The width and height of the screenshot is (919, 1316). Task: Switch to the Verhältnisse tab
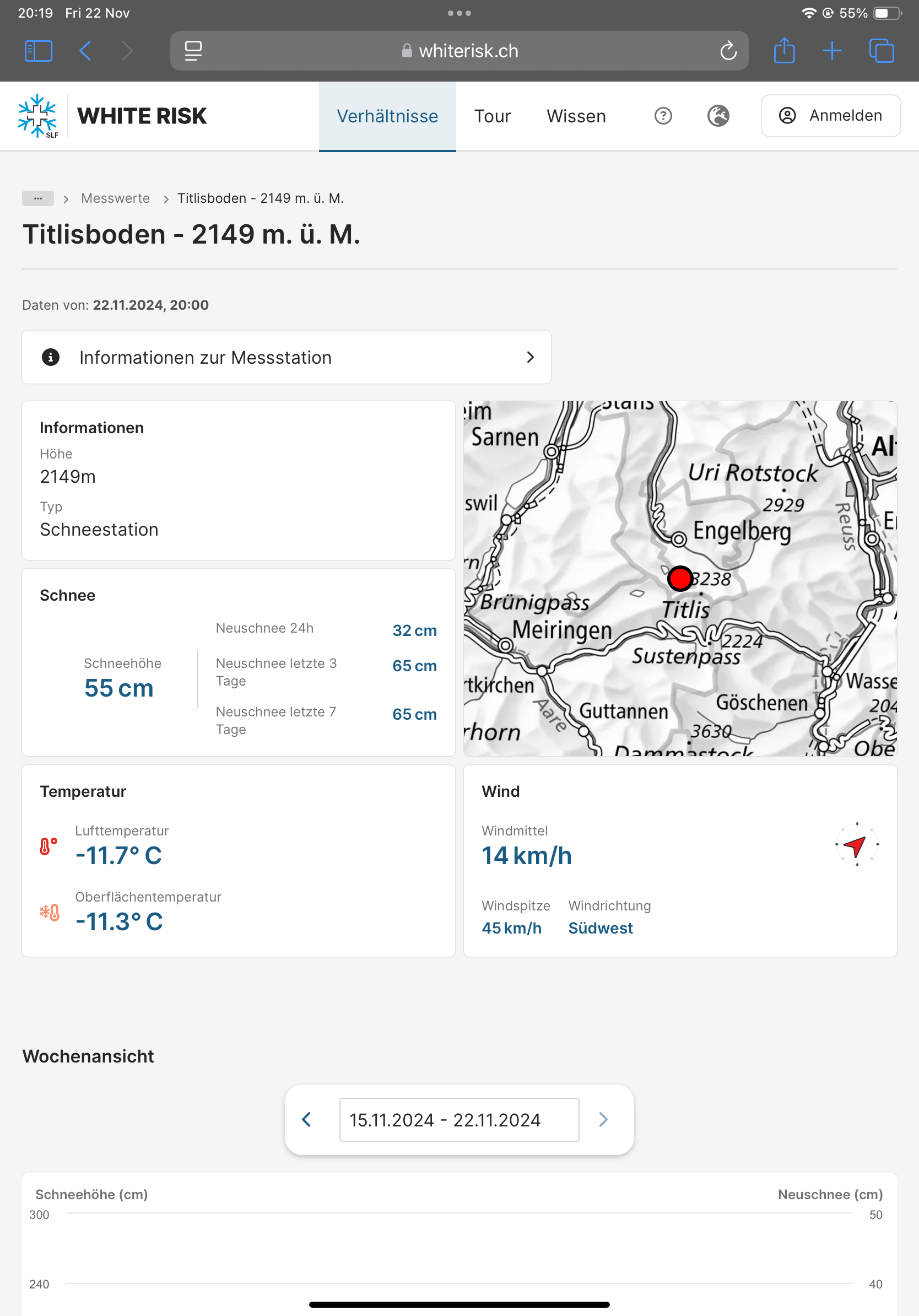[387, 116]
